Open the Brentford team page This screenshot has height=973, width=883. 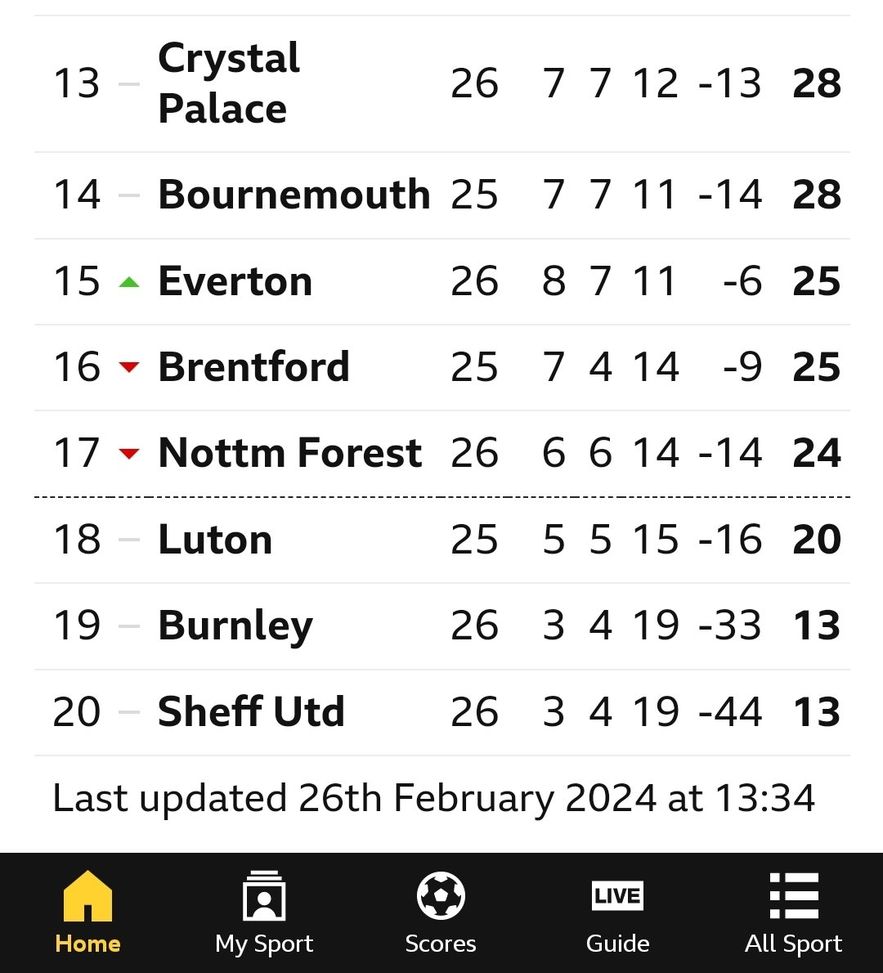[254, 368]
